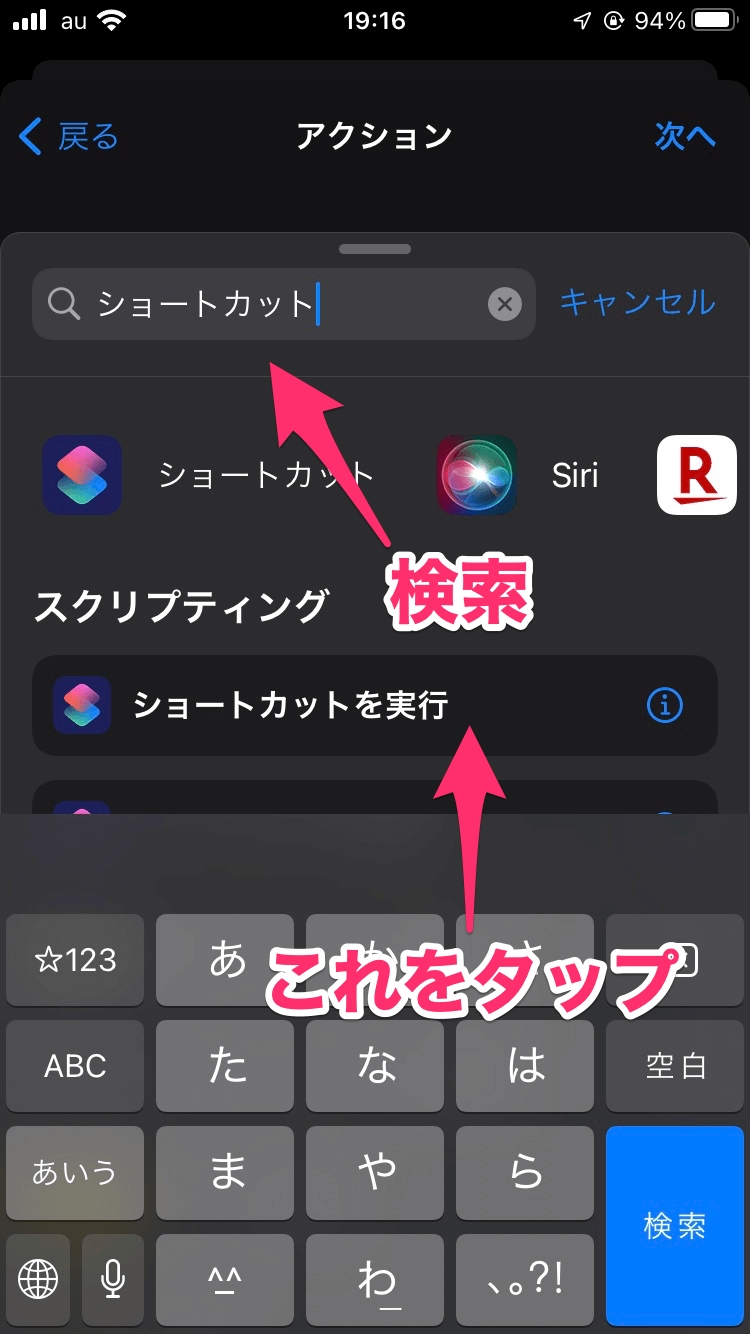The width and height of the screenshot is (750, 1334).
Task: Go back with the 戻る button
Action: 70,136
